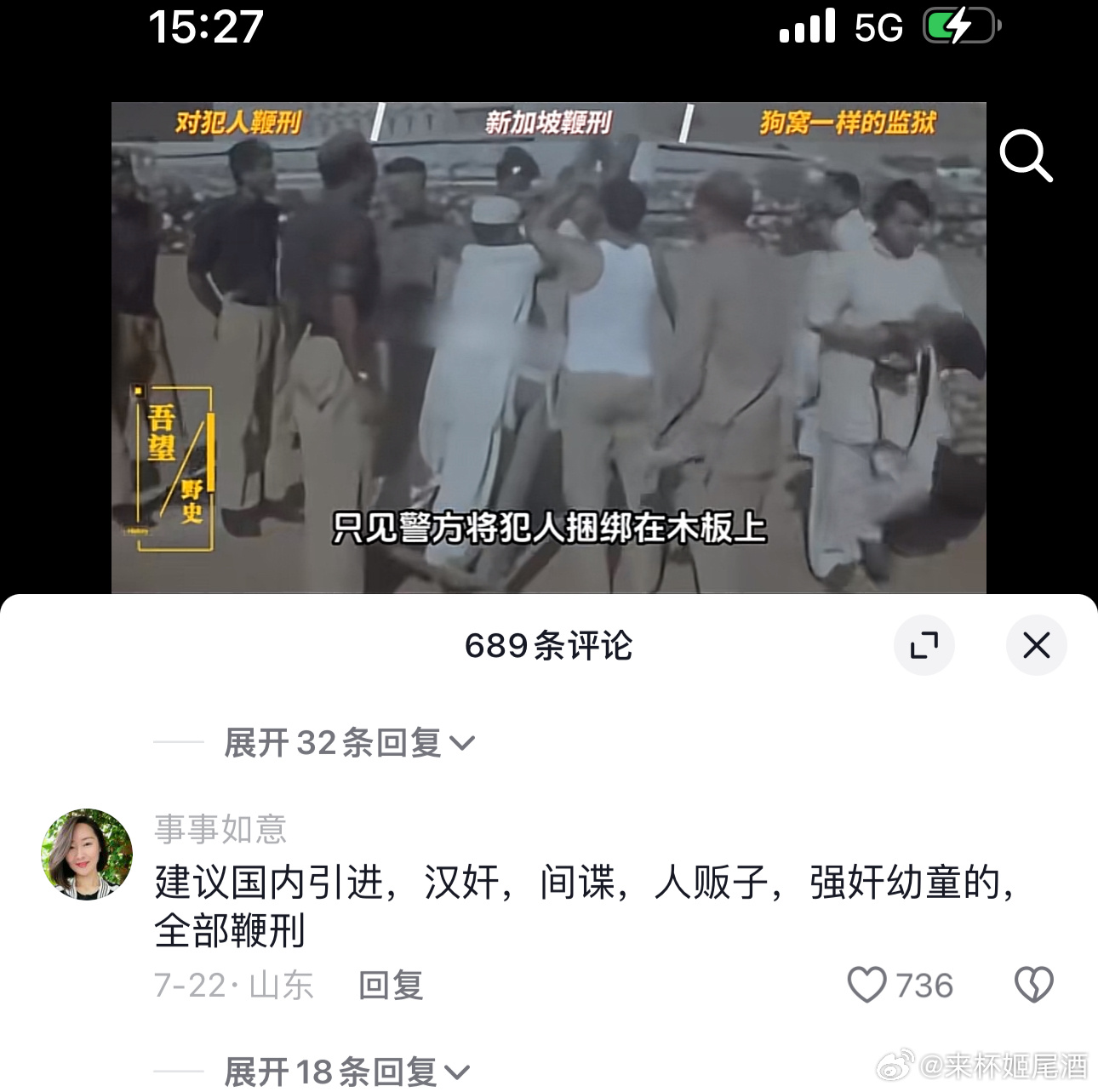Tap the username 事事如意
Screen dimensions: 1098x1092
[220, 828]
